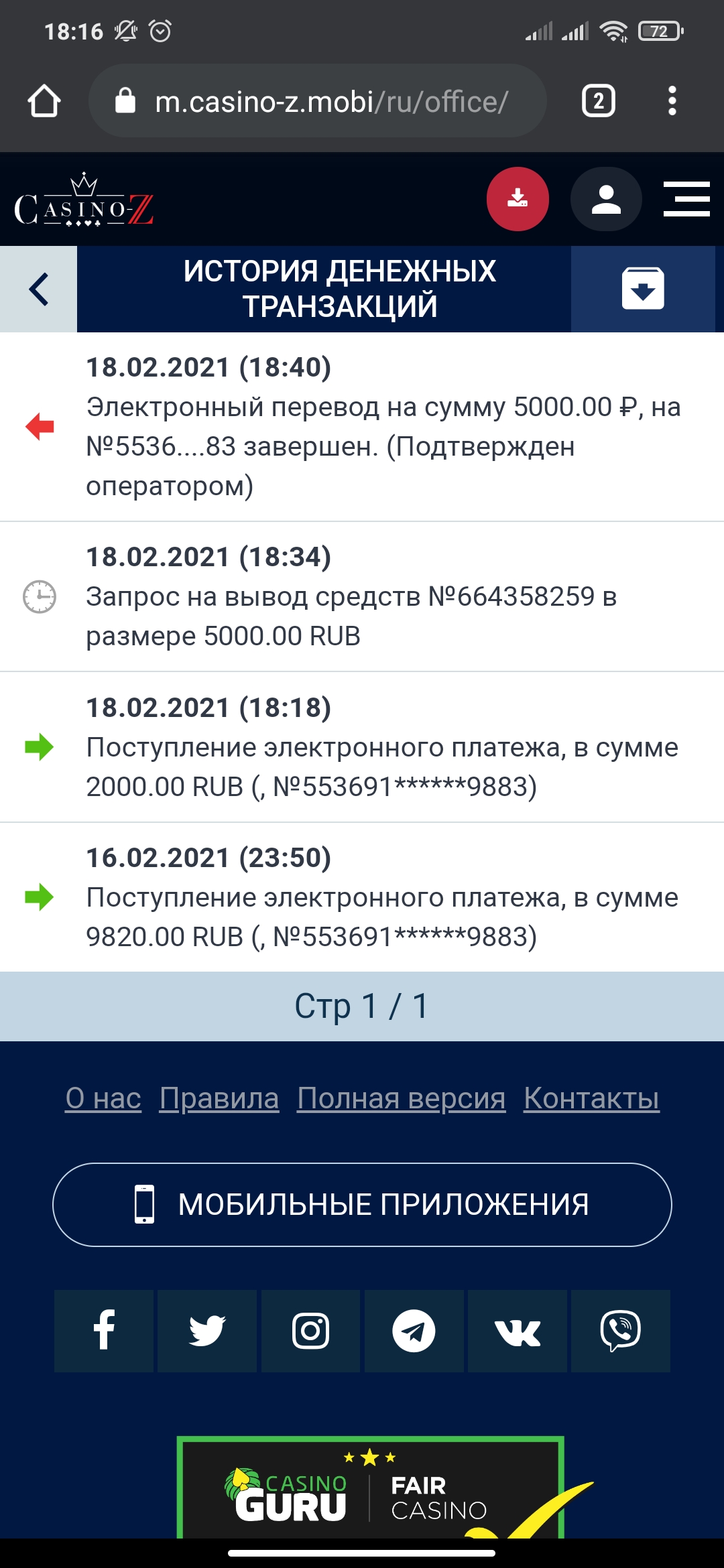Open the user profile icon
The height and width of the screenshot is (1568, 724).
pos(605,198)
